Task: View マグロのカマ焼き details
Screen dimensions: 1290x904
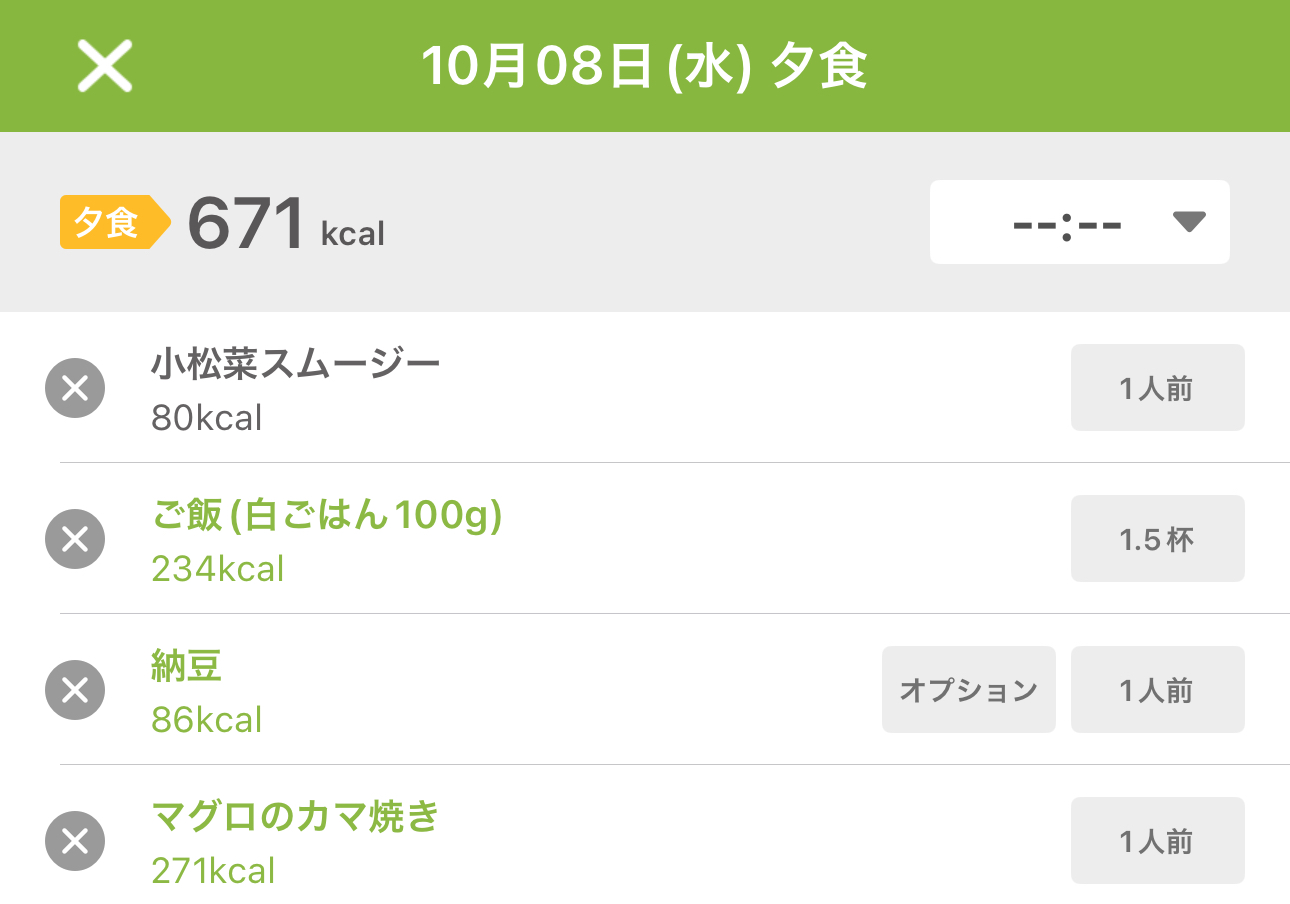Action: [295, 818]
